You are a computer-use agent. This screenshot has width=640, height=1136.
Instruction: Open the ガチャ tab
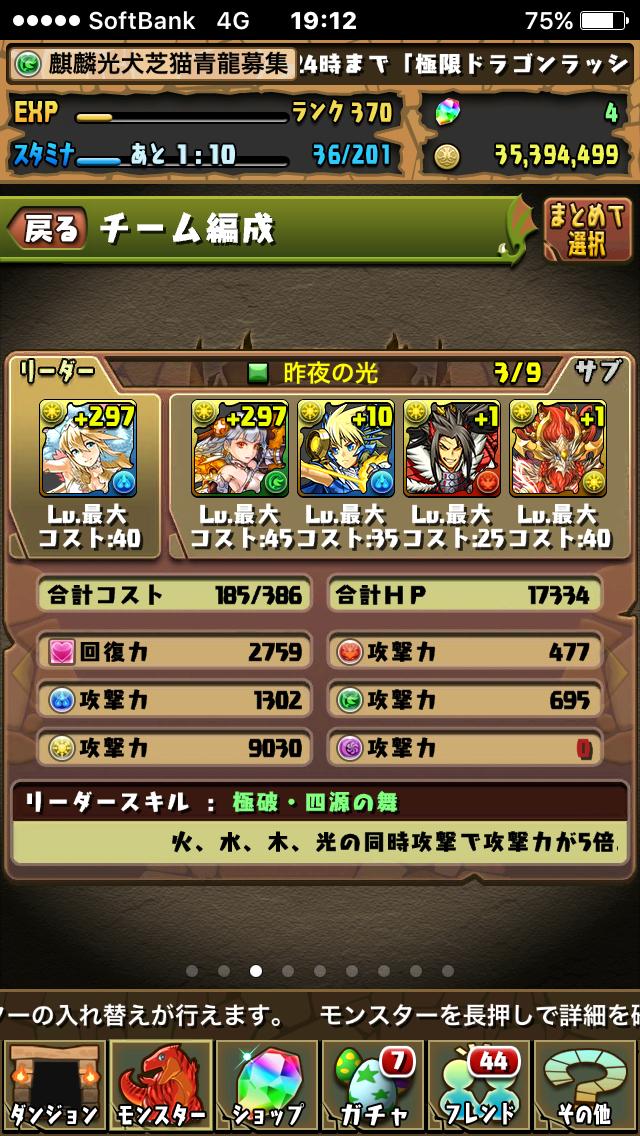(372, 1086)
